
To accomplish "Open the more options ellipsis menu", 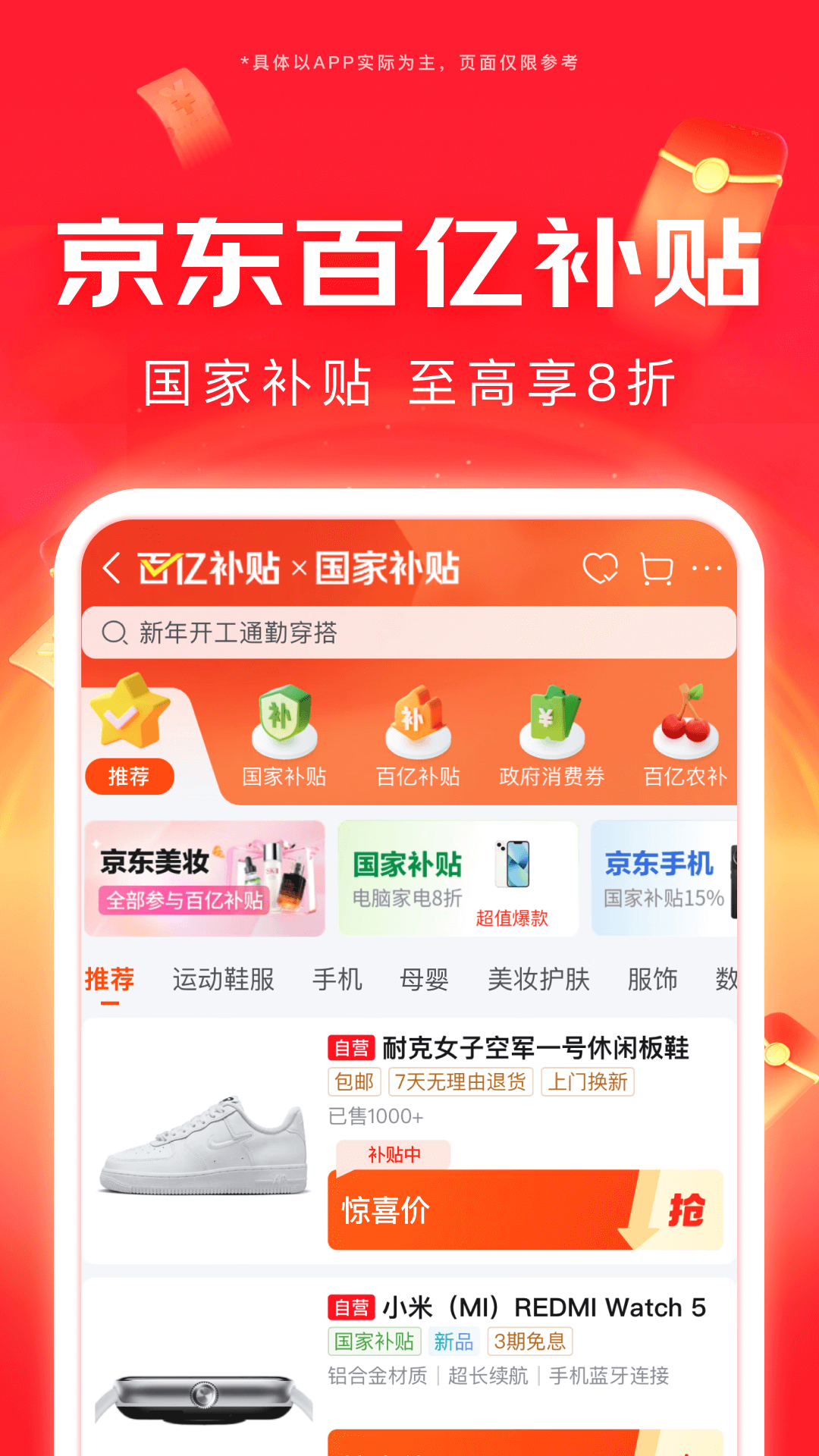I will coord(706,569).
